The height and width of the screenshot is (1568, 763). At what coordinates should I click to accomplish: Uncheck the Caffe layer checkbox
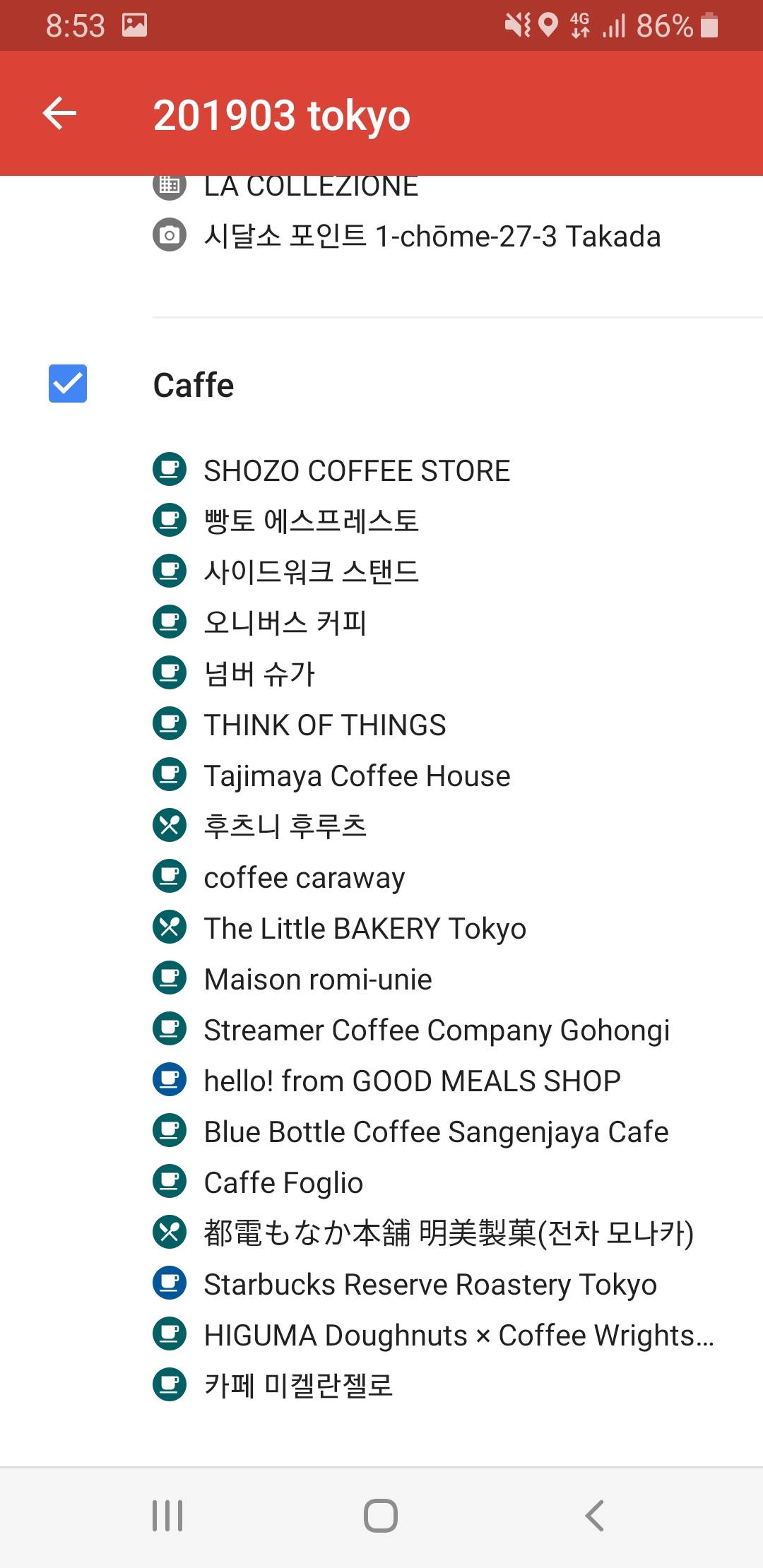pyautogui.click(x=68, y=384)
